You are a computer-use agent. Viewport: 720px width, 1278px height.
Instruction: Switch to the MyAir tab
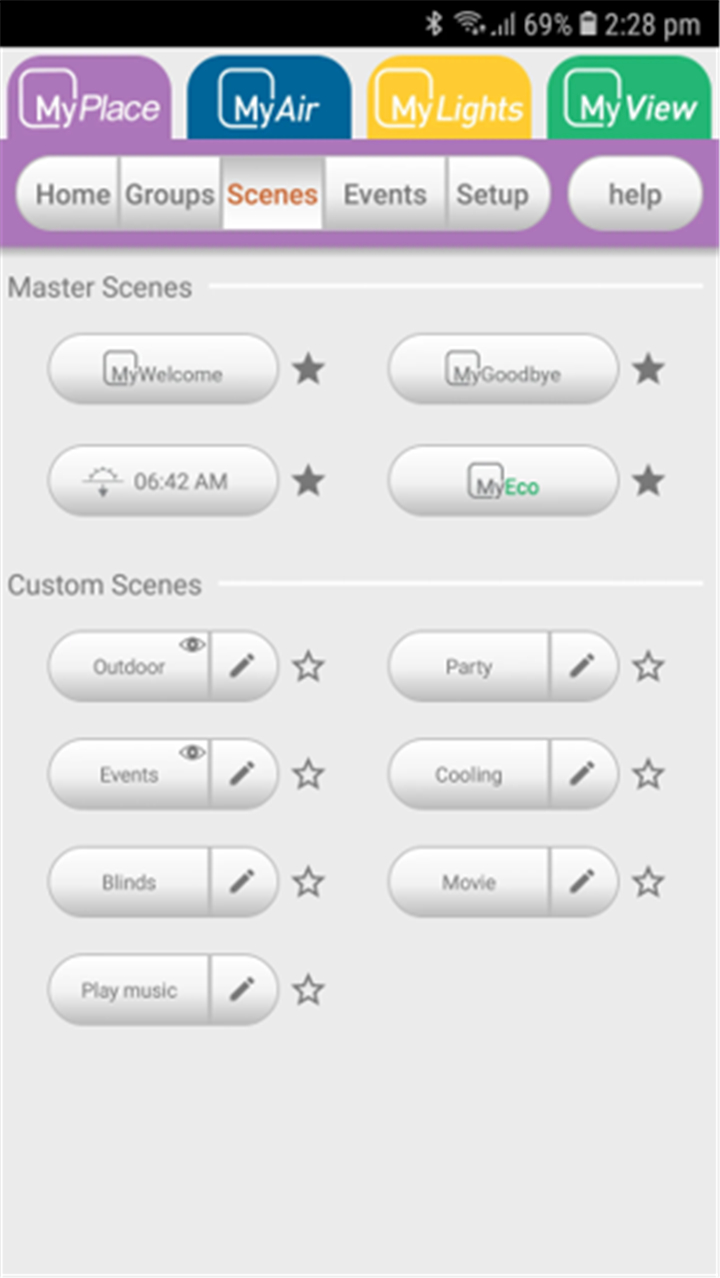pos(269,97)
